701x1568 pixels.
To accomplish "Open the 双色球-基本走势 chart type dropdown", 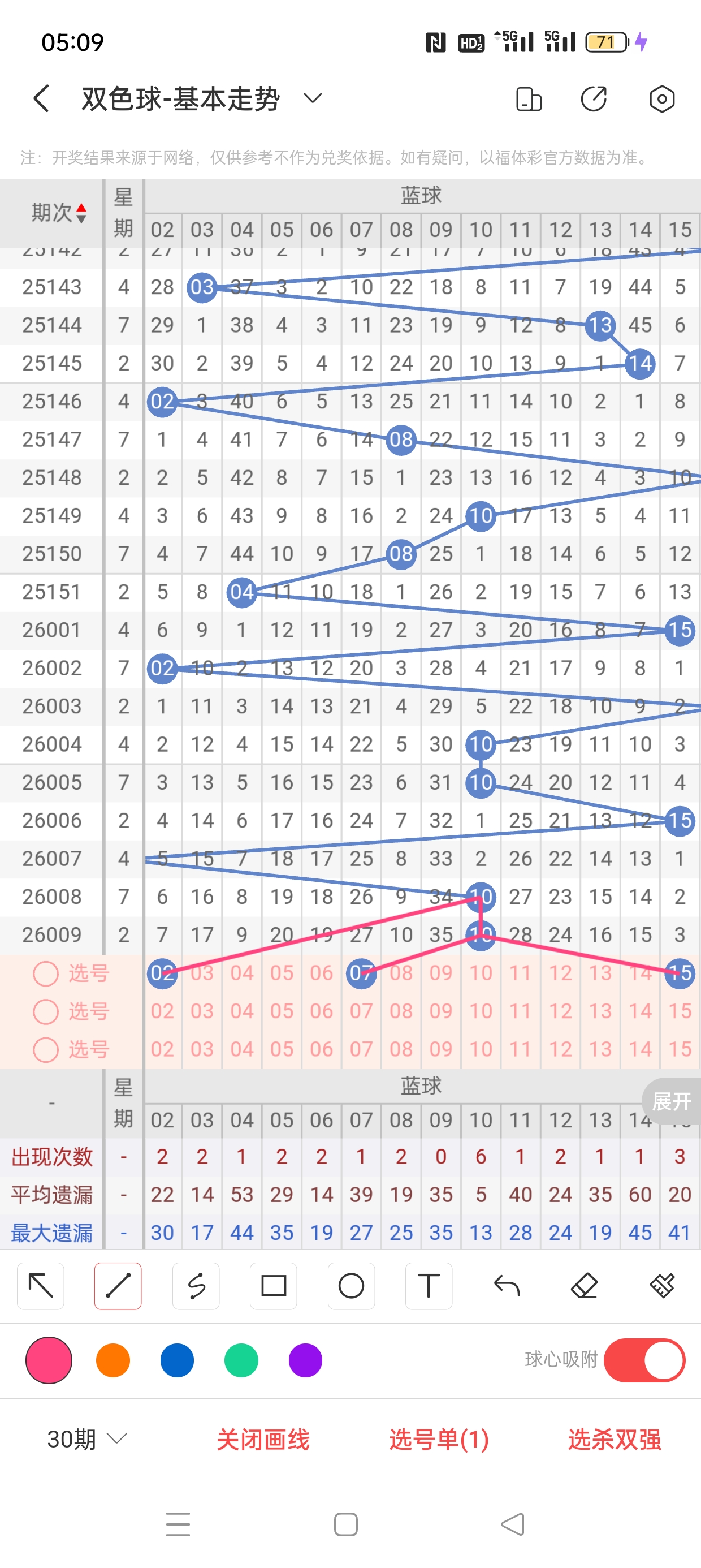I will (312, 98).
